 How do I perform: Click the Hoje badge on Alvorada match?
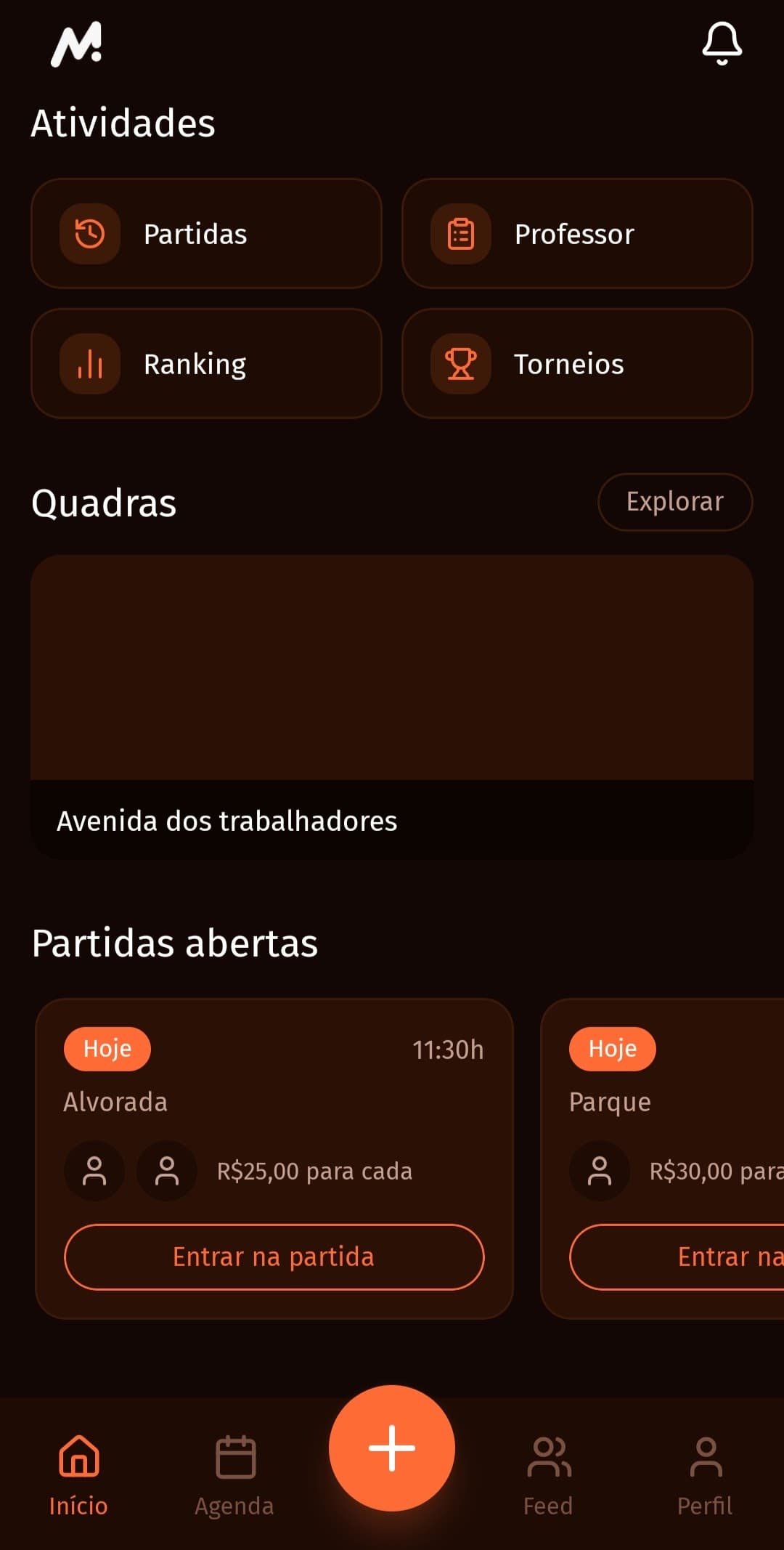pyautogui.click(x=107, y=1048)
